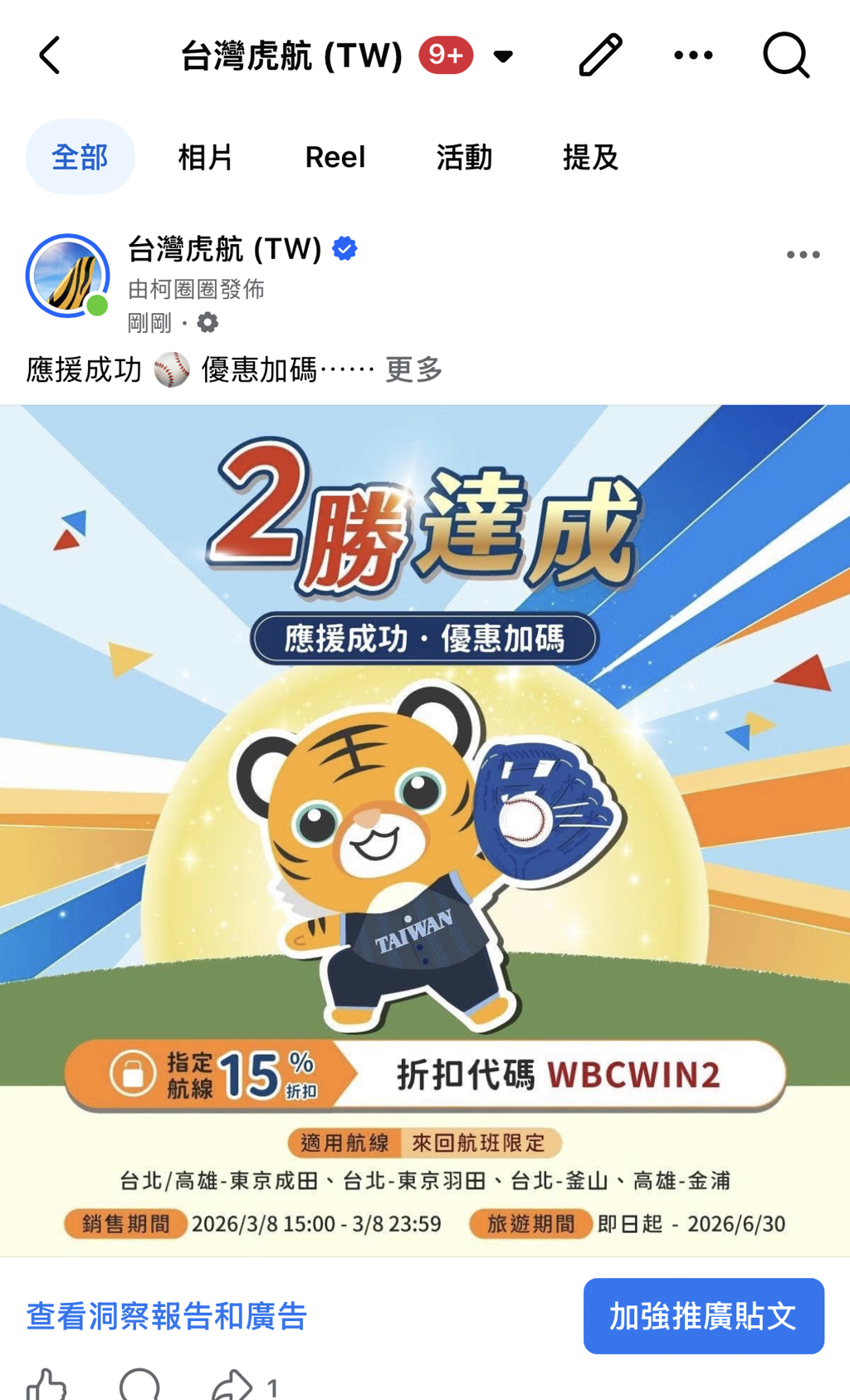Tap the pencil edit icon
This screenshot has height=1400, width=850.
click(x=600, y=56)
